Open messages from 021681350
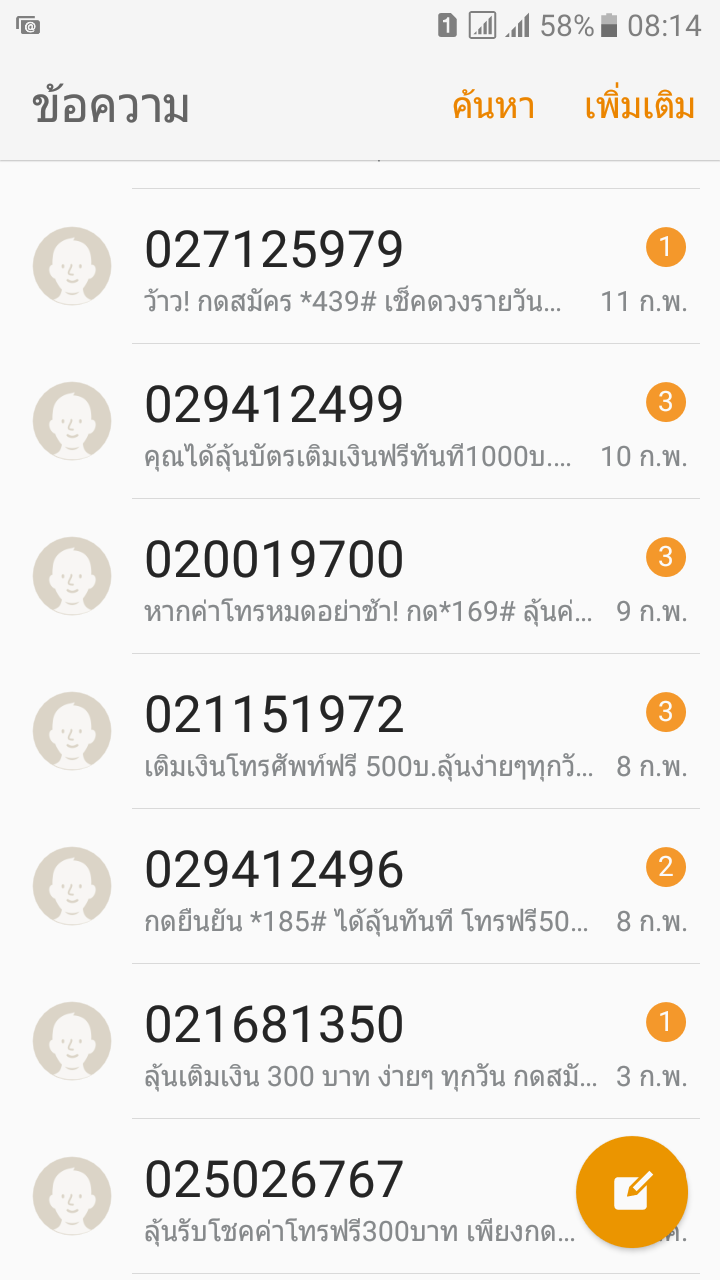The height and width of the screenshot is (1280, 720). pyautogui.click(x=360, y=1041)
